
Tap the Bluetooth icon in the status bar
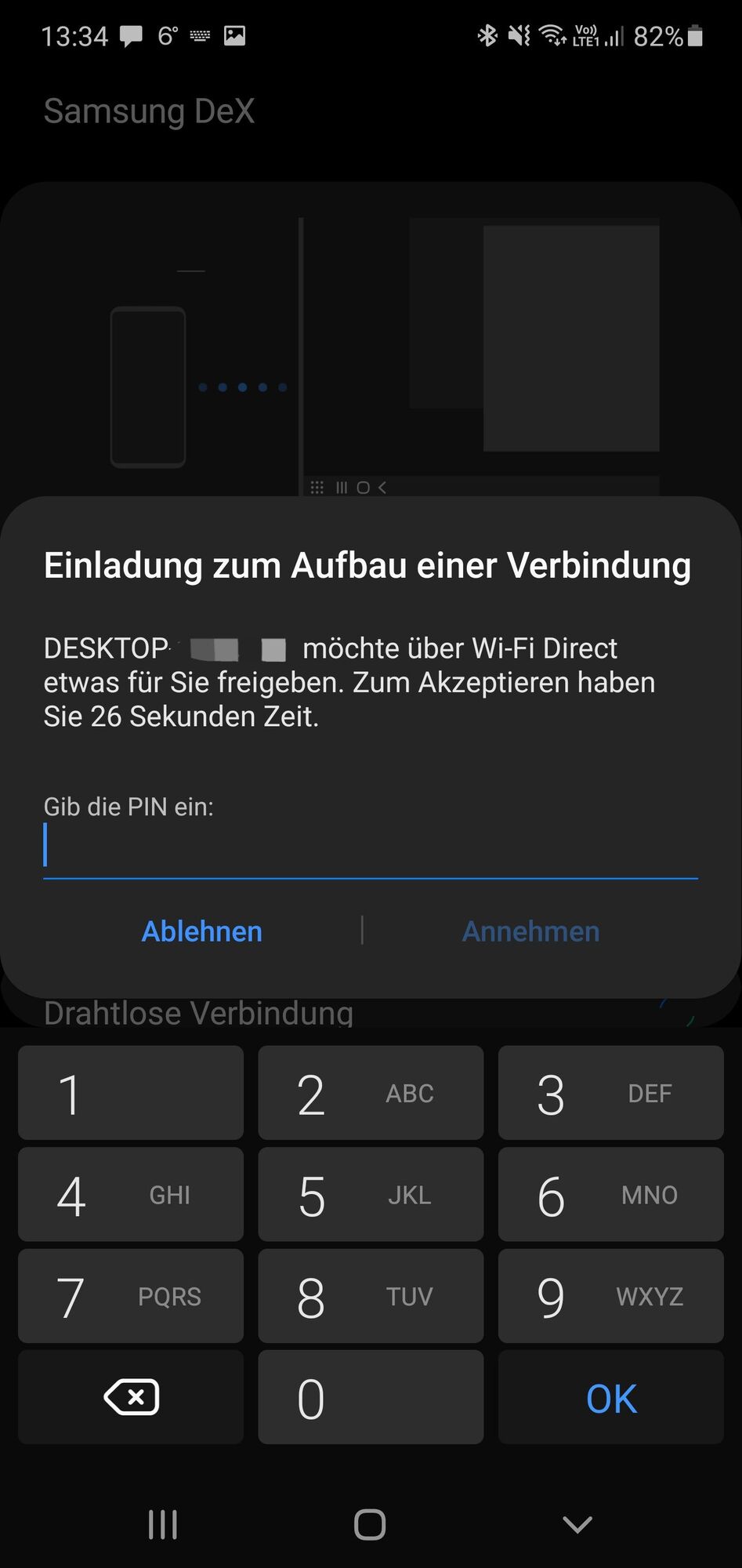pyautogui.click(x=487, y=35)
